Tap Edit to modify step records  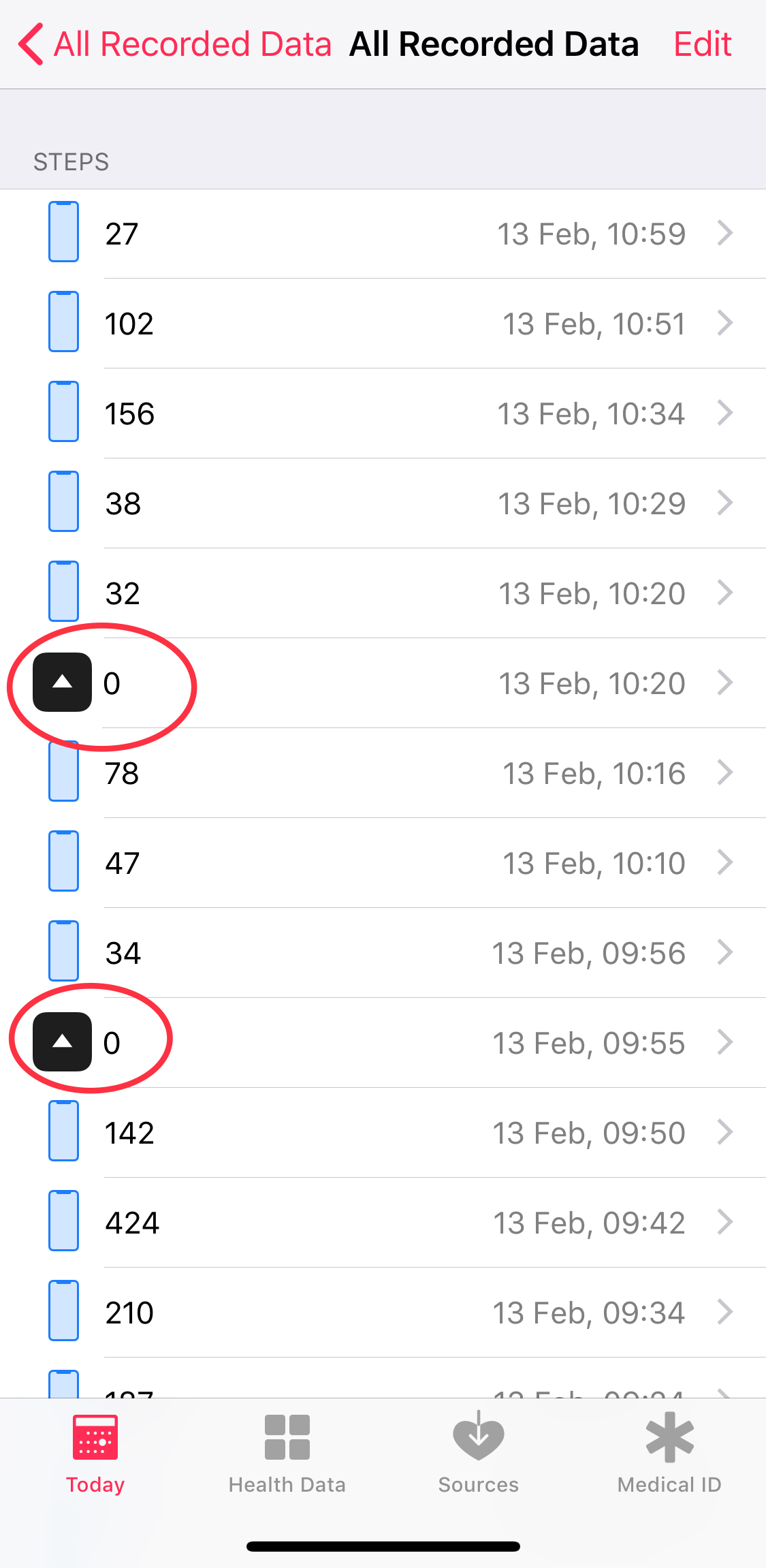click(702, 44)
